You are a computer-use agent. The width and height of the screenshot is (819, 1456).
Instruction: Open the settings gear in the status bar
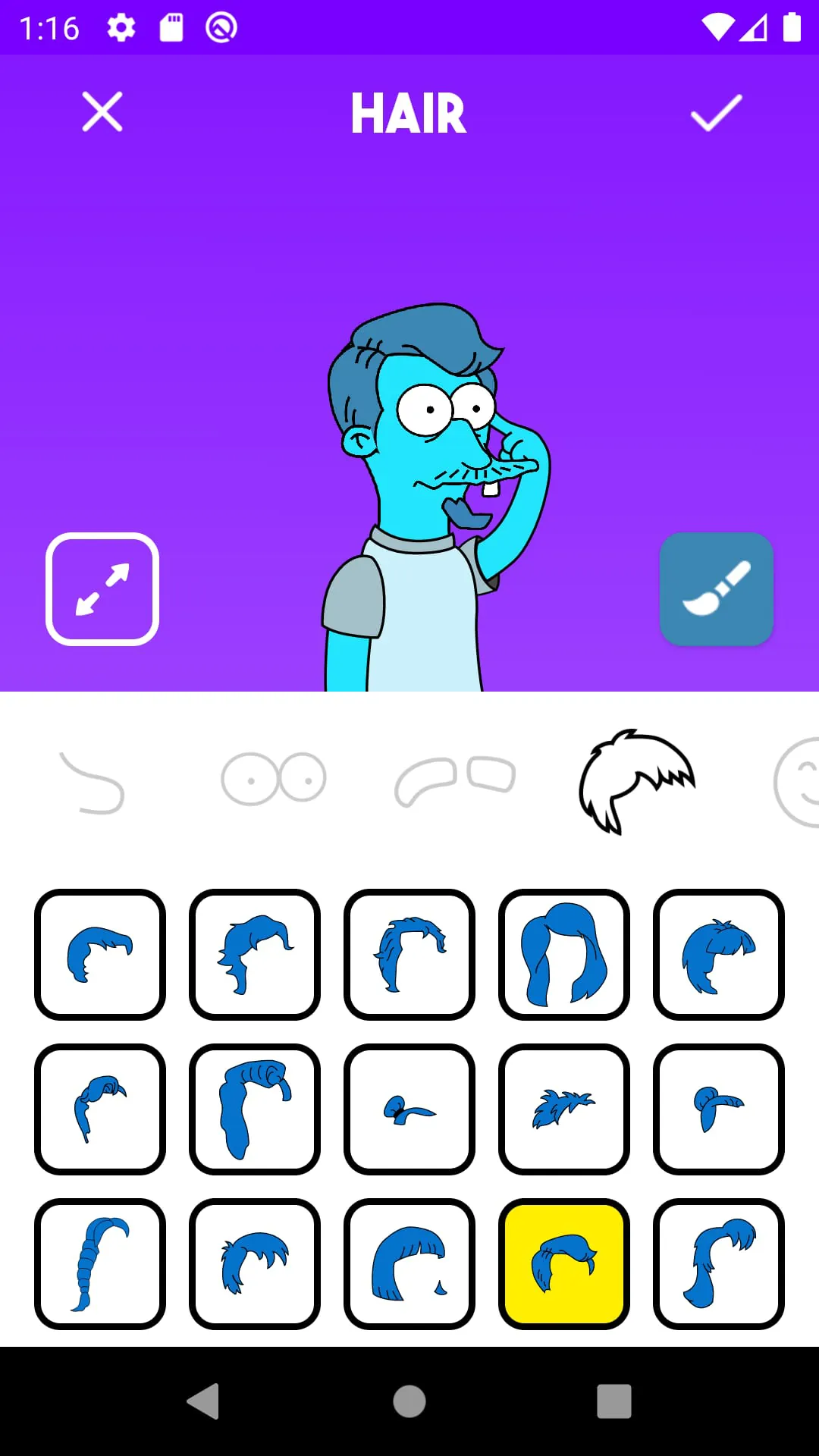point(121,28)
